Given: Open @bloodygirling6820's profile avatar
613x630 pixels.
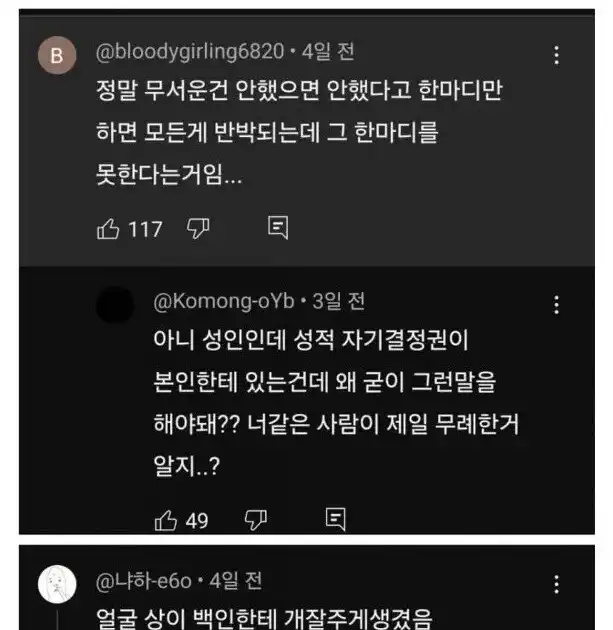Looking at the screenshot, I should [x=57, y=57].
